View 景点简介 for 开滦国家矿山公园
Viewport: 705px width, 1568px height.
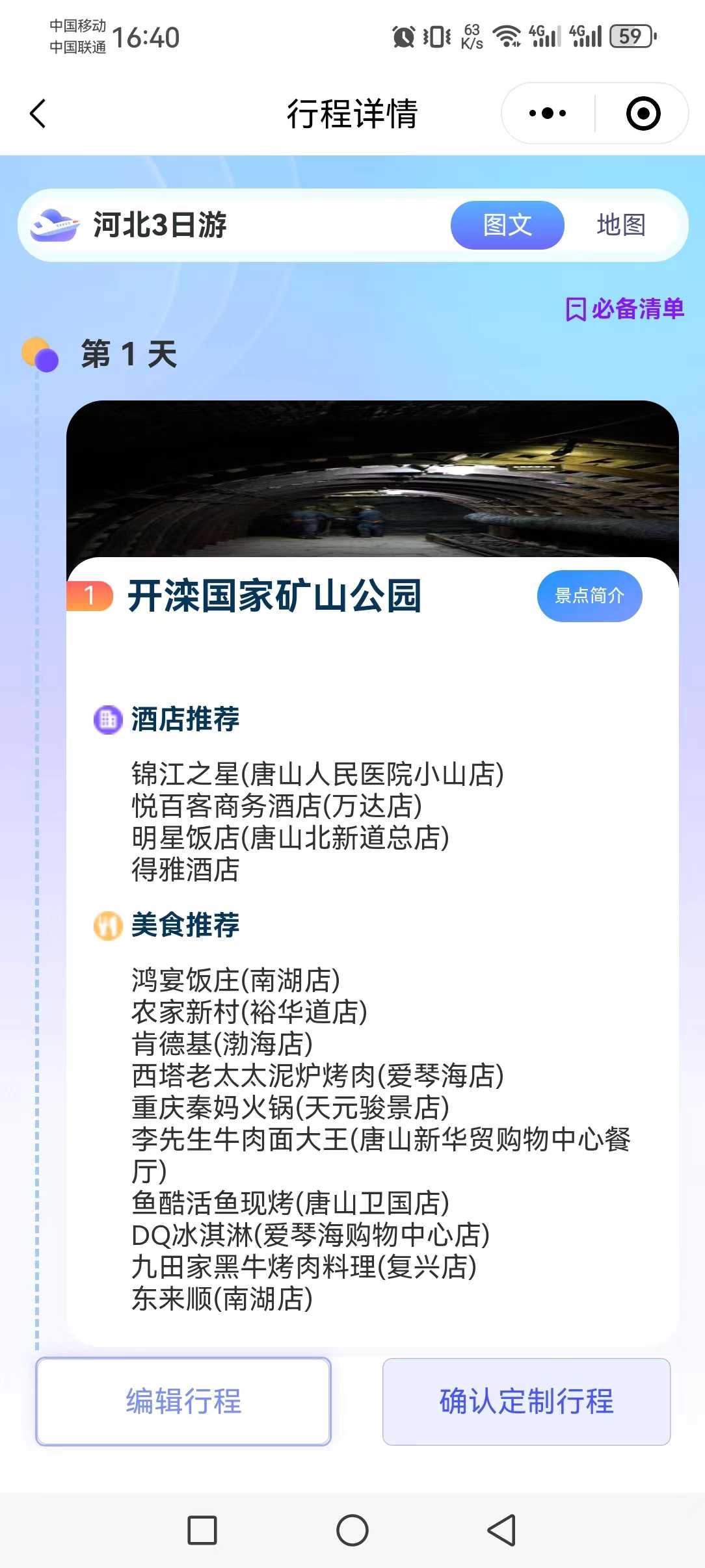coord(589,595)
